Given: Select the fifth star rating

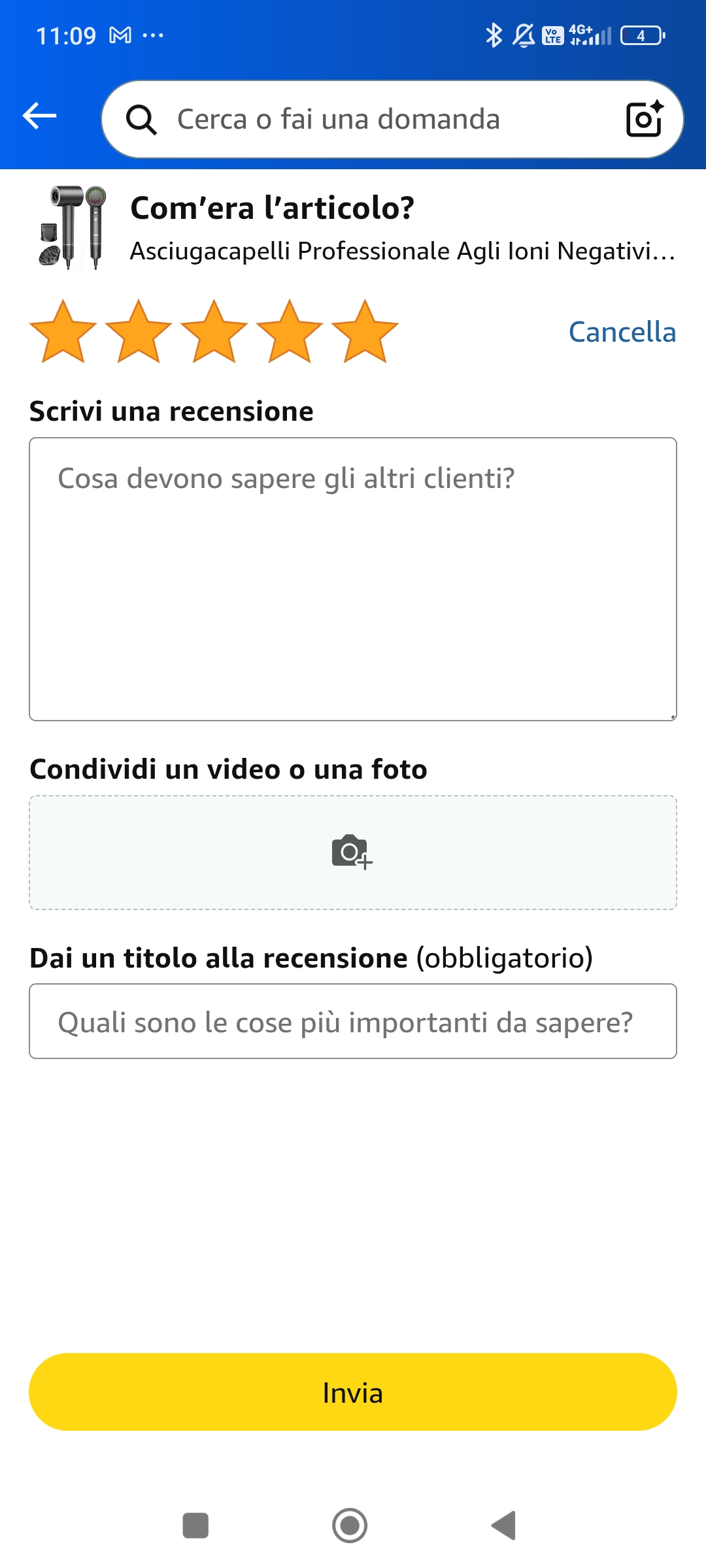Looking at the screenshot, I should coord(365,331).
